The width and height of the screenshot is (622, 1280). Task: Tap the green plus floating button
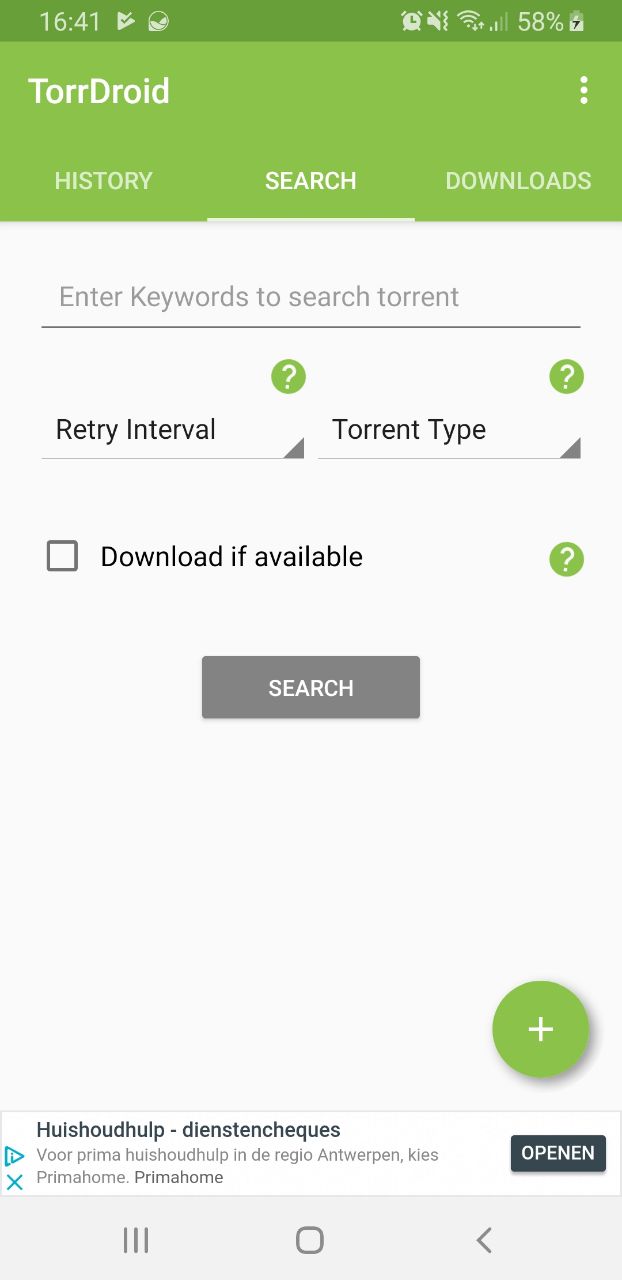(540, 1029)
